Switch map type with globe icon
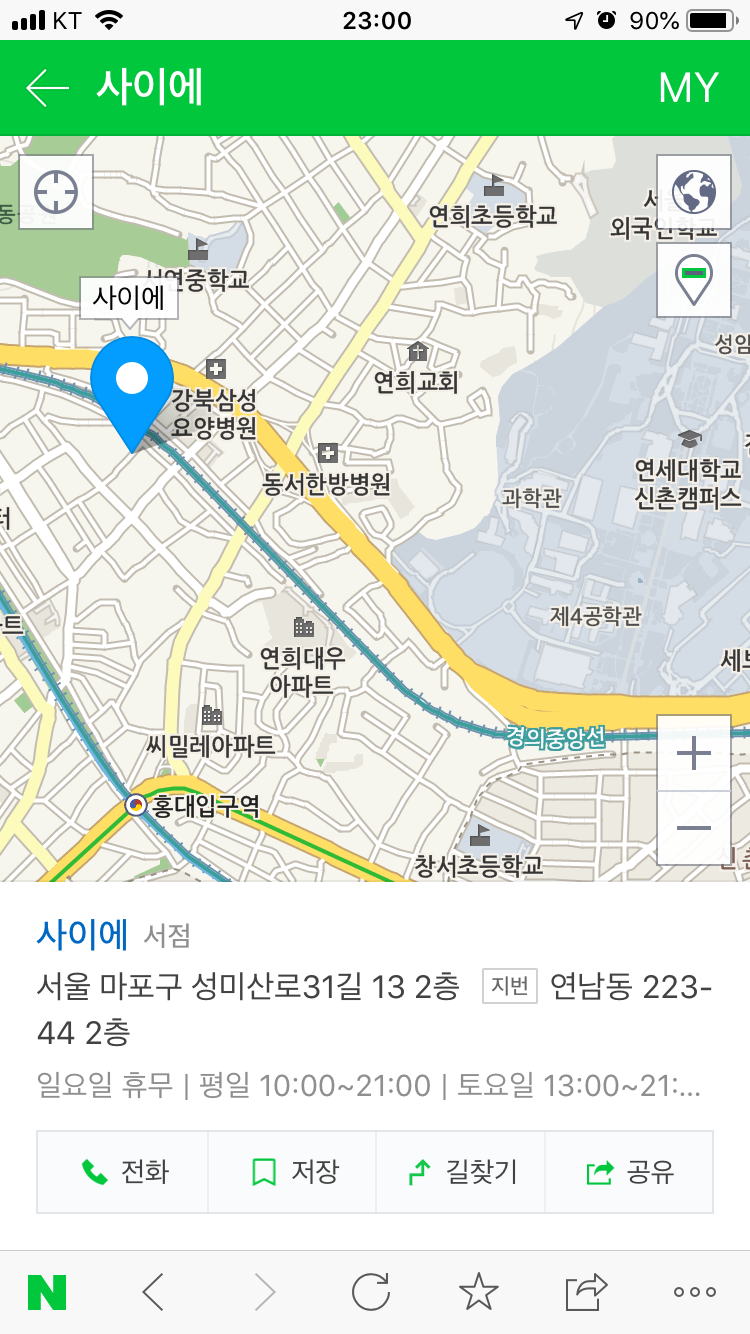 (x=694, y=192)
